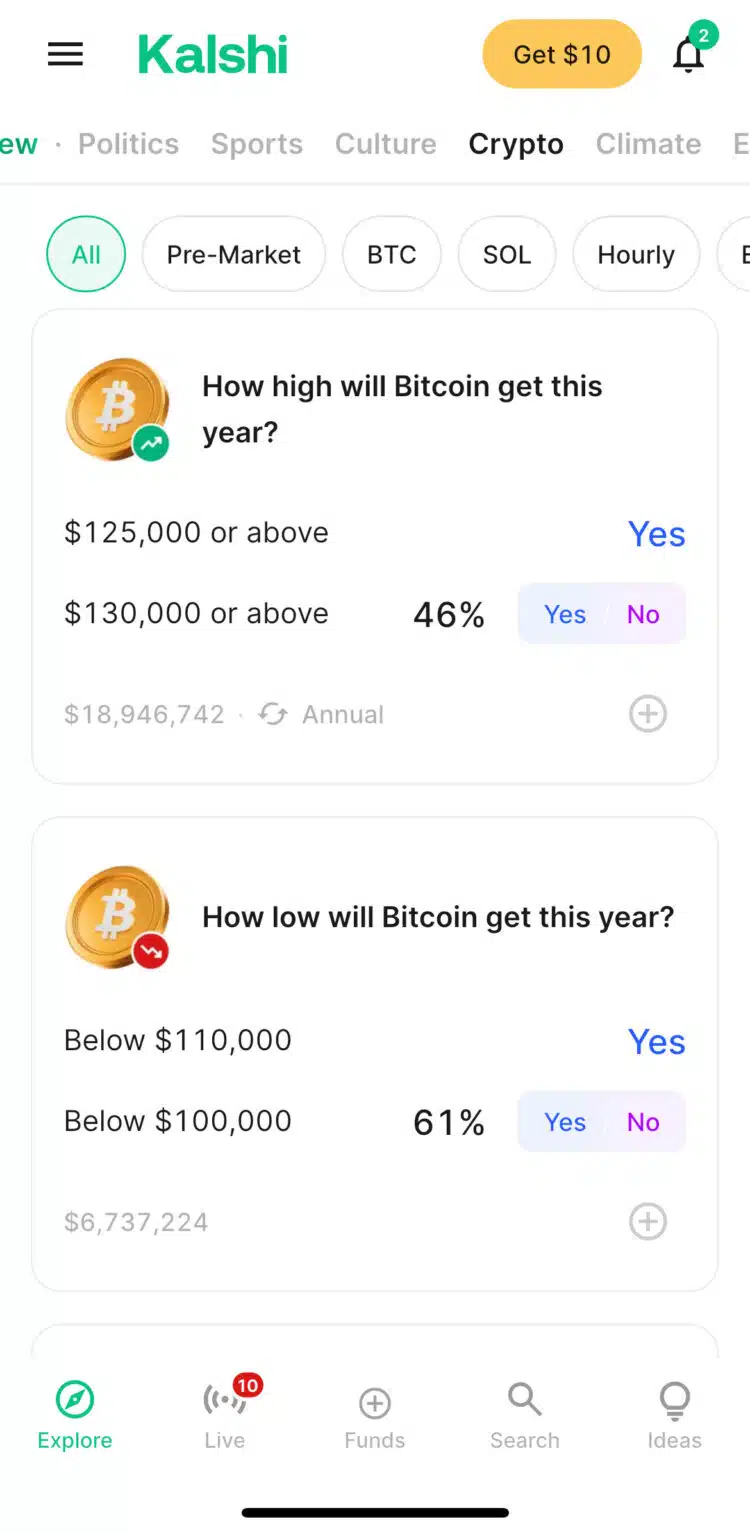Screen dimensions: 750x1533
Task: Switch to the Crypto tab
Action: pos(515,144)
